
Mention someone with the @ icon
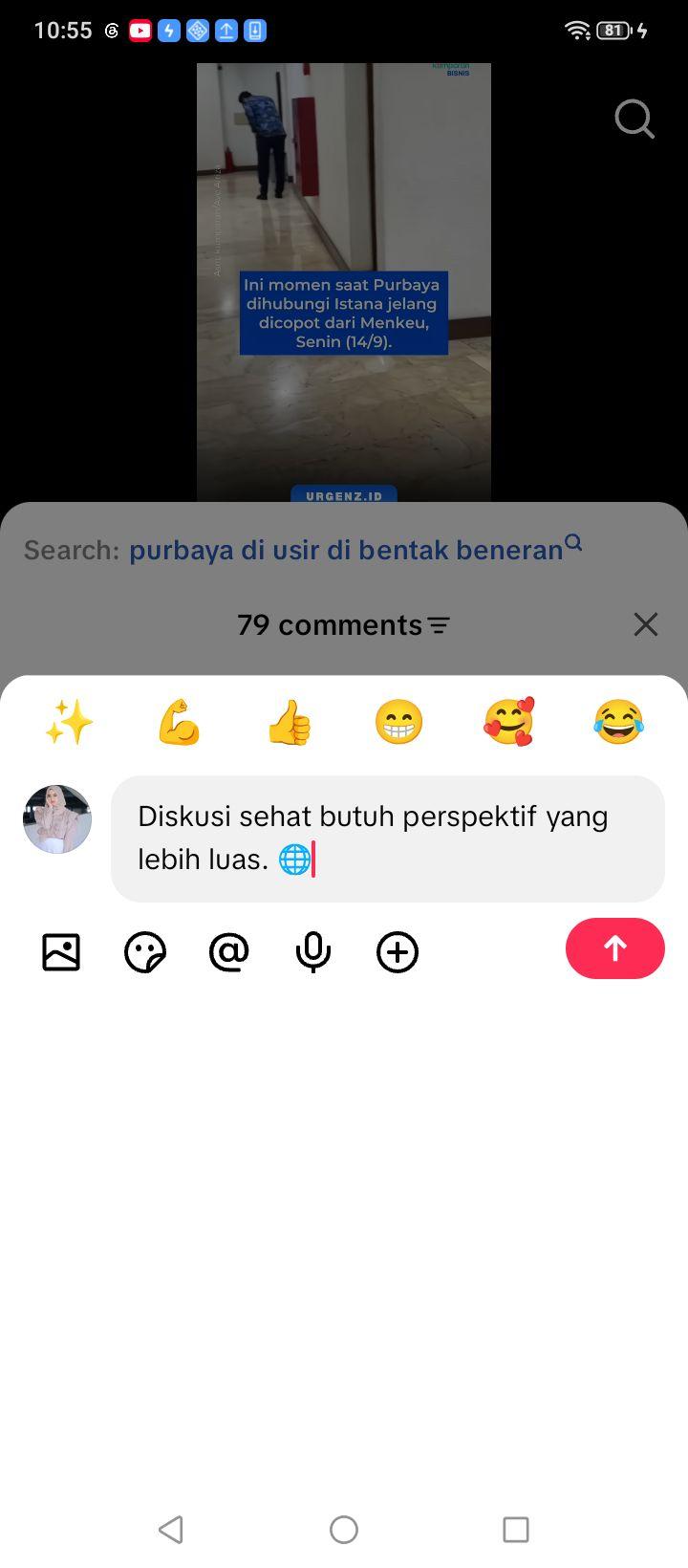[228, 952]
